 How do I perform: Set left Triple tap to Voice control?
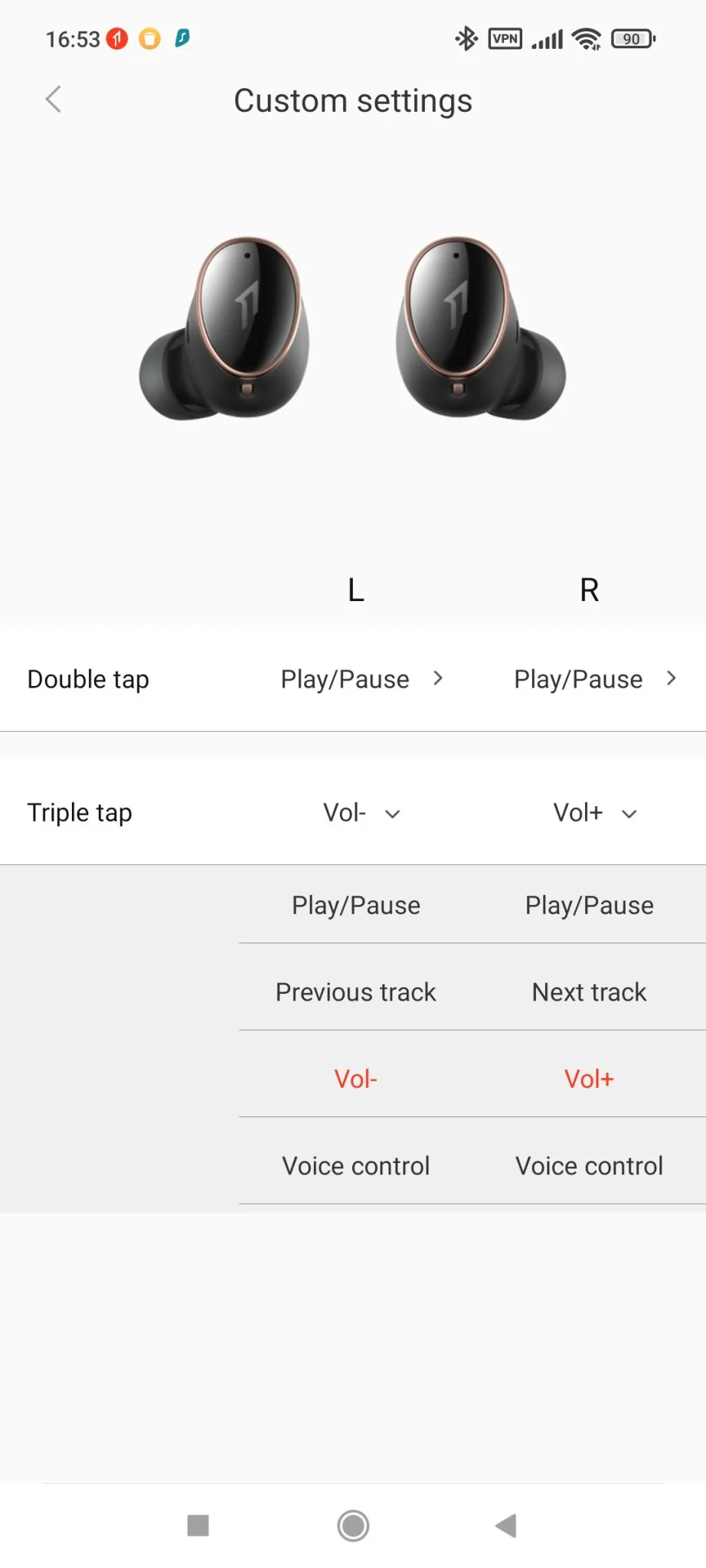(x=356, y=1166)
